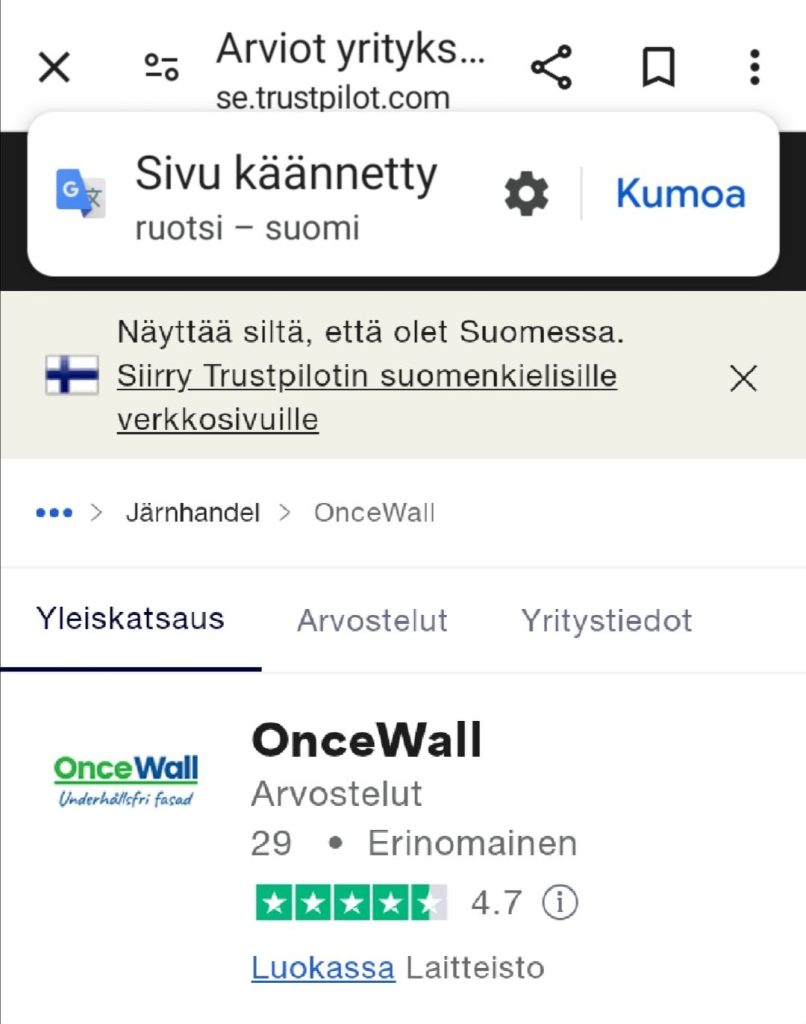Bookmark the current page

[658, 68]
